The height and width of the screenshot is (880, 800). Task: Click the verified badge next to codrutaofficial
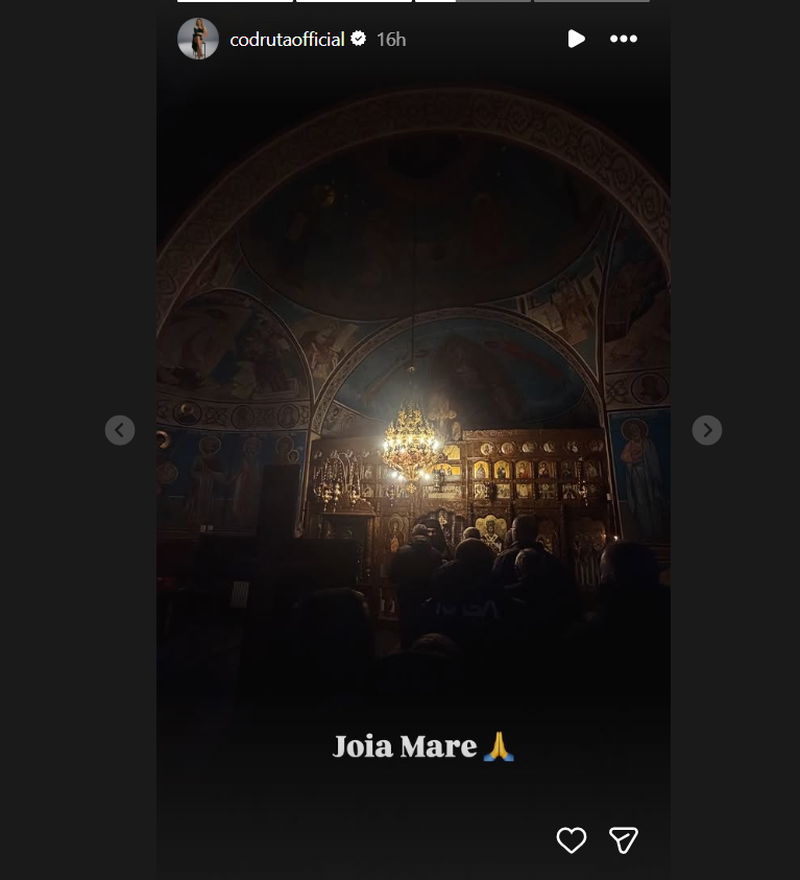click(x=359, y=39)
